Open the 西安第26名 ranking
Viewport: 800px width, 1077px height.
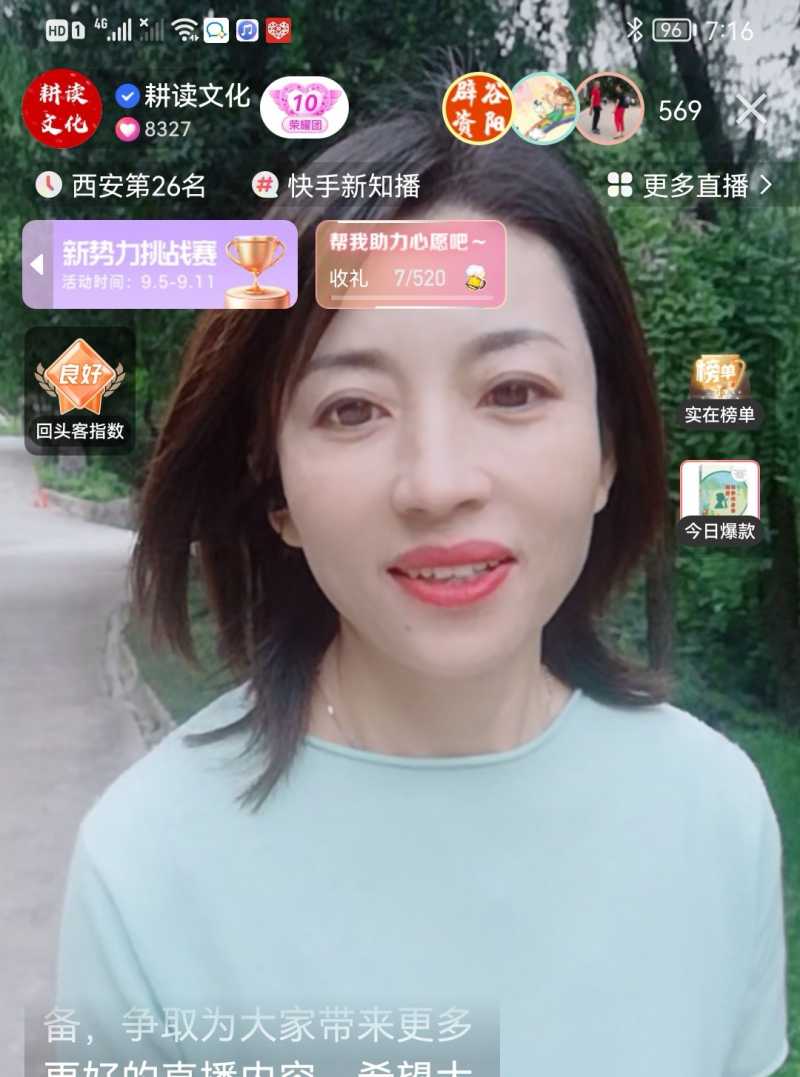pos(122,185)
